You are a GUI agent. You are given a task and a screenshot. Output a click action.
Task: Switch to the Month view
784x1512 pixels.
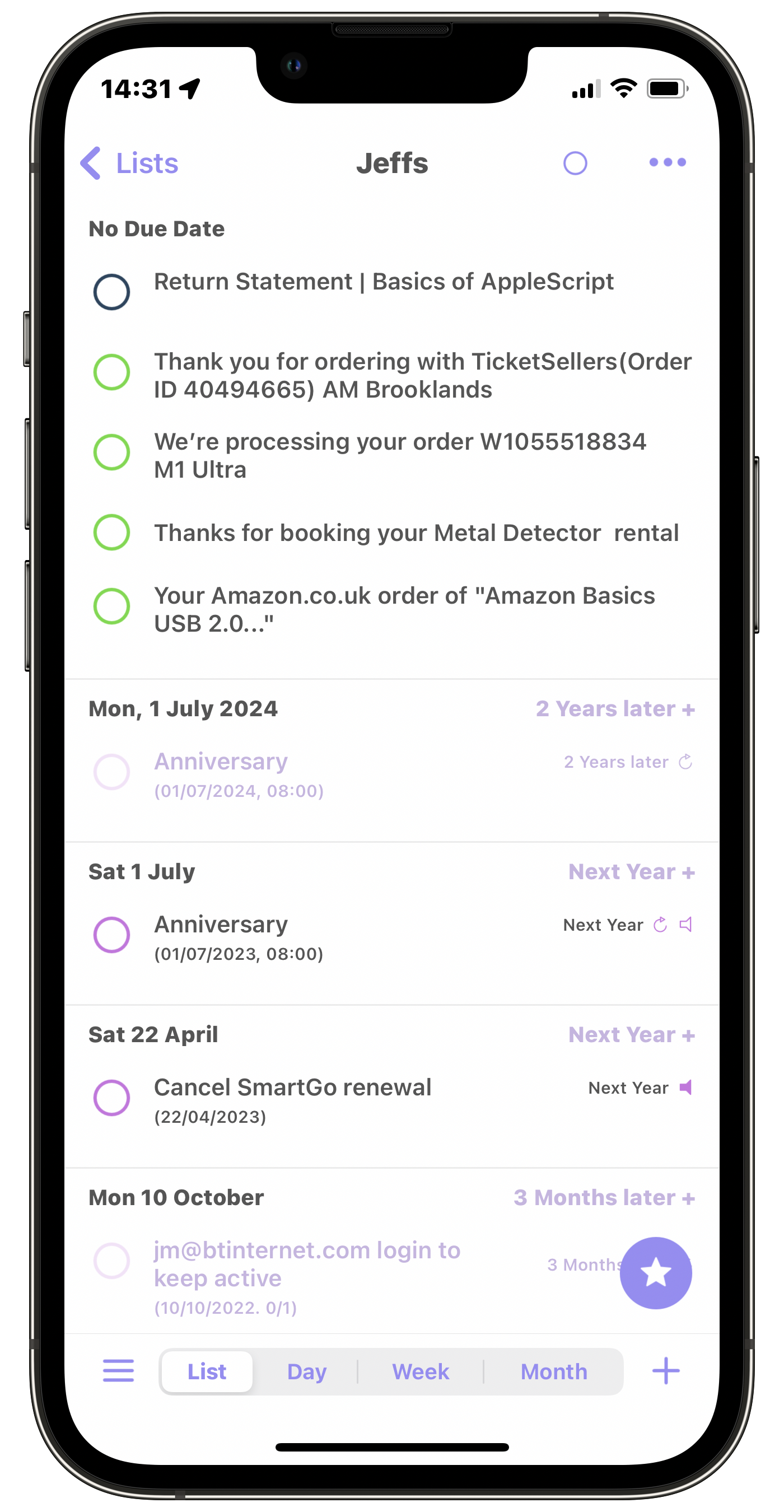click(x=553, y=1371)
